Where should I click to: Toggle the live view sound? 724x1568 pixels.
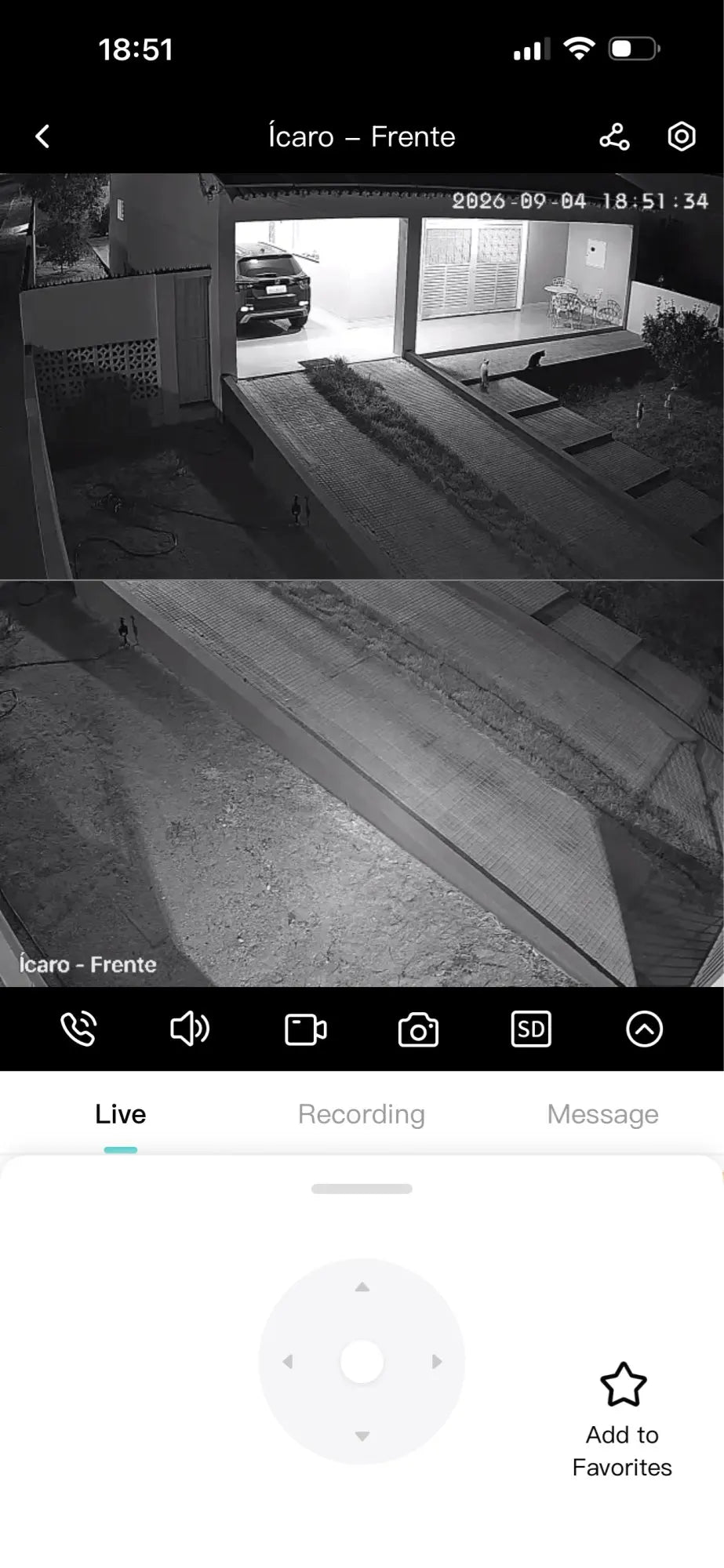point(190,1029)
